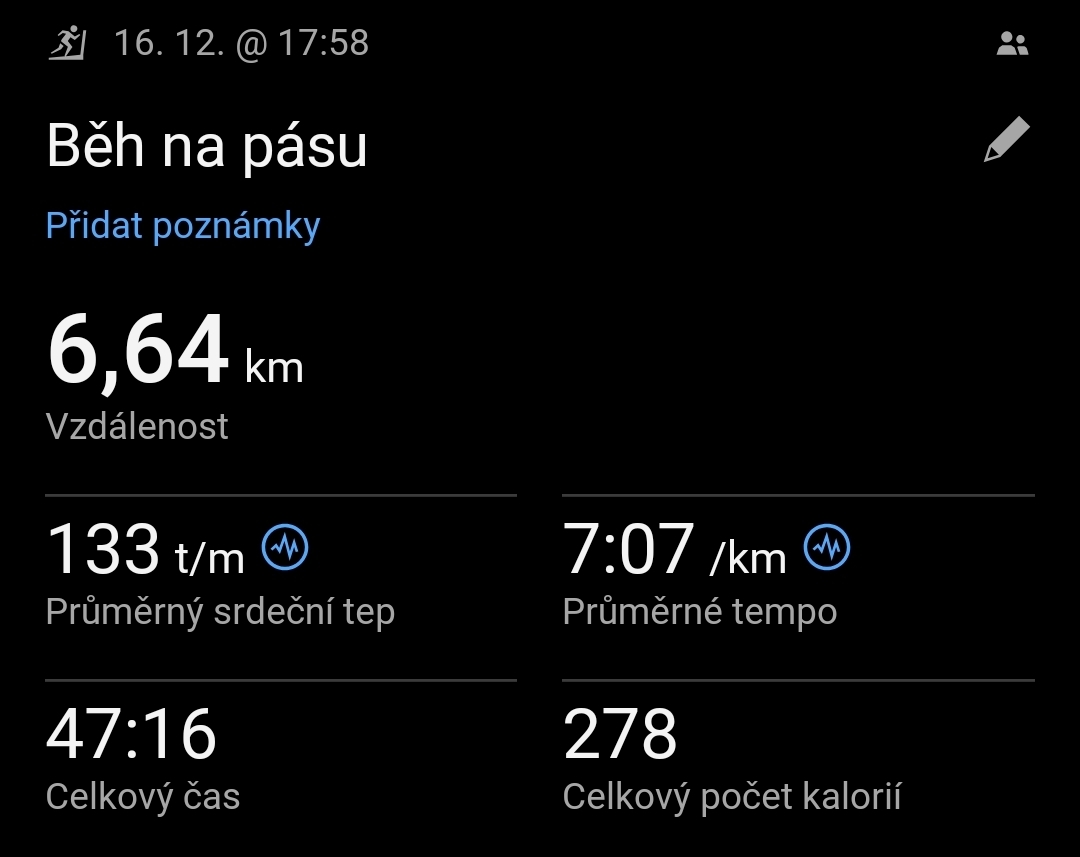The height and width of the screenshot is (857, 1080).
Task: Tap the heart rate insight icon
Action: (x=285, y=547)
